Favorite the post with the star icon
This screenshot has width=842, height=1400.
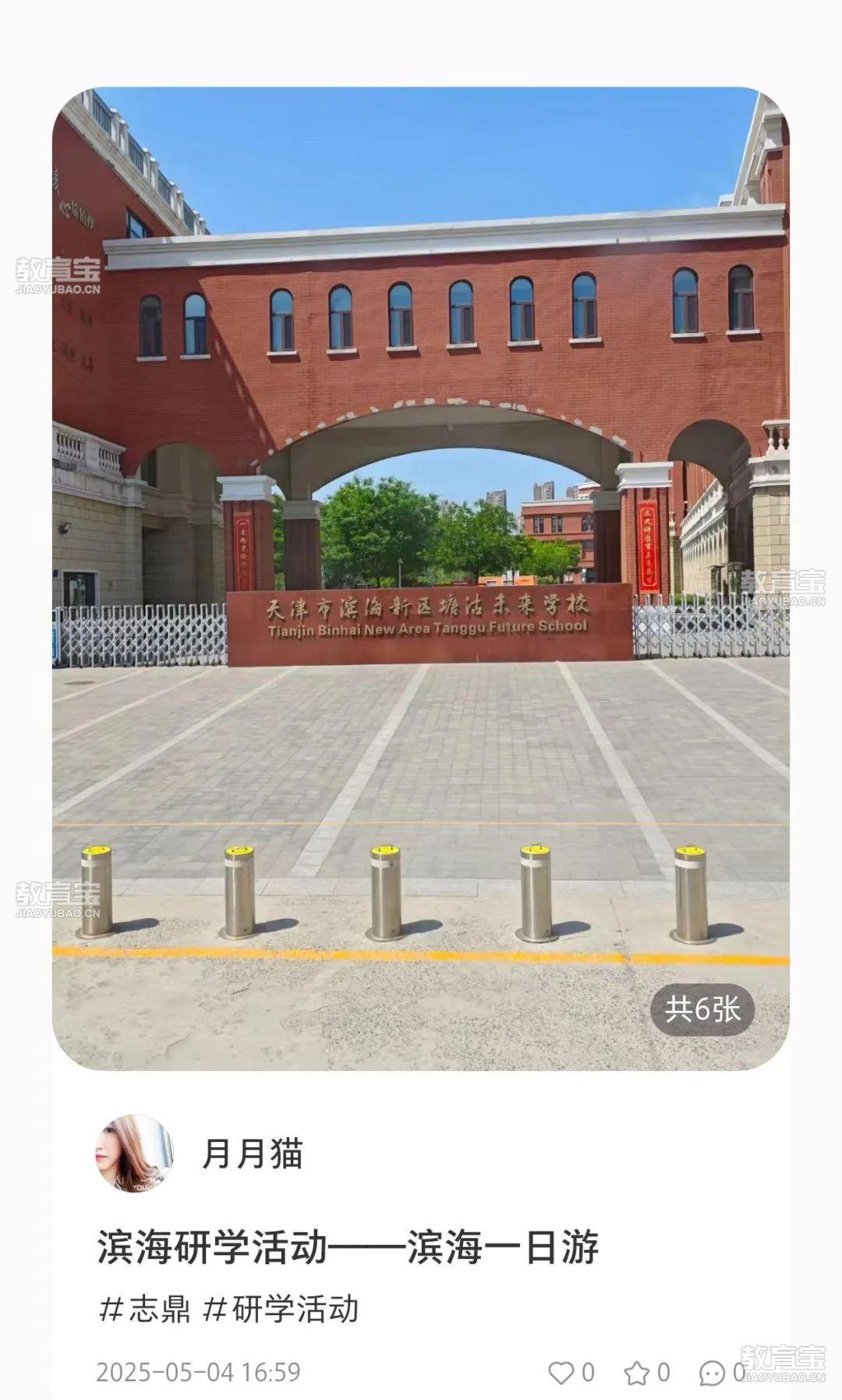(636, 1372)
